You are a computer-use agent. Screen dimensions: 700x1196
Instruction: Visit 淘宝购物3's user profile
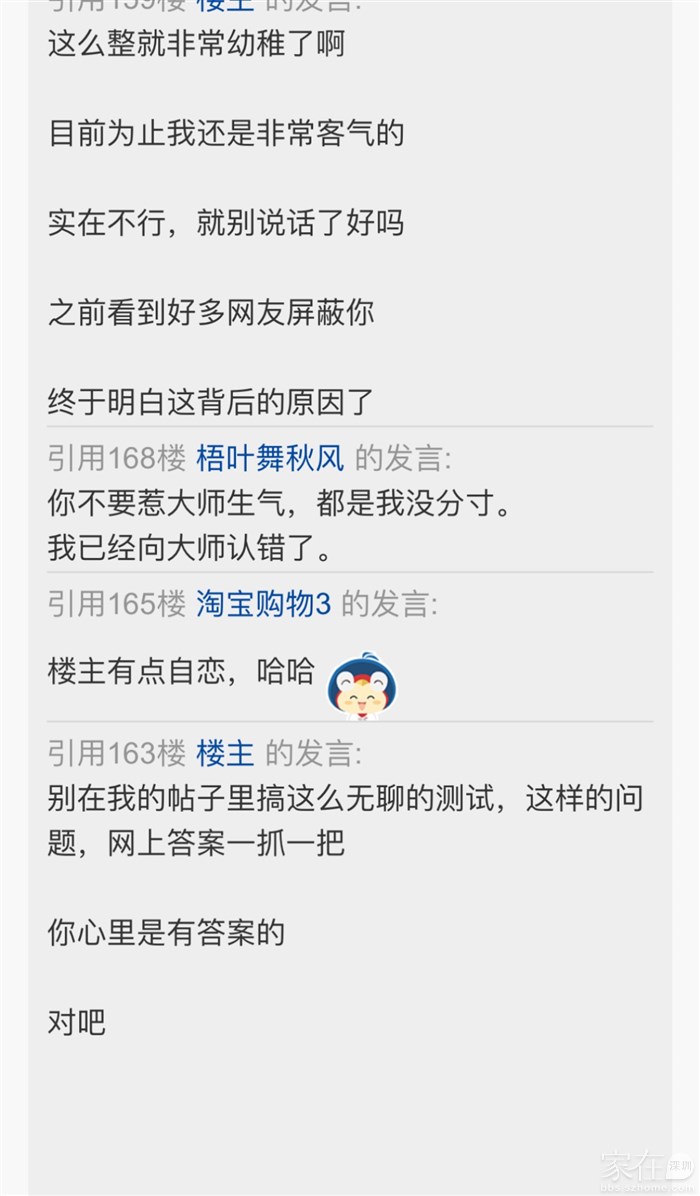(x=263, y=604)
